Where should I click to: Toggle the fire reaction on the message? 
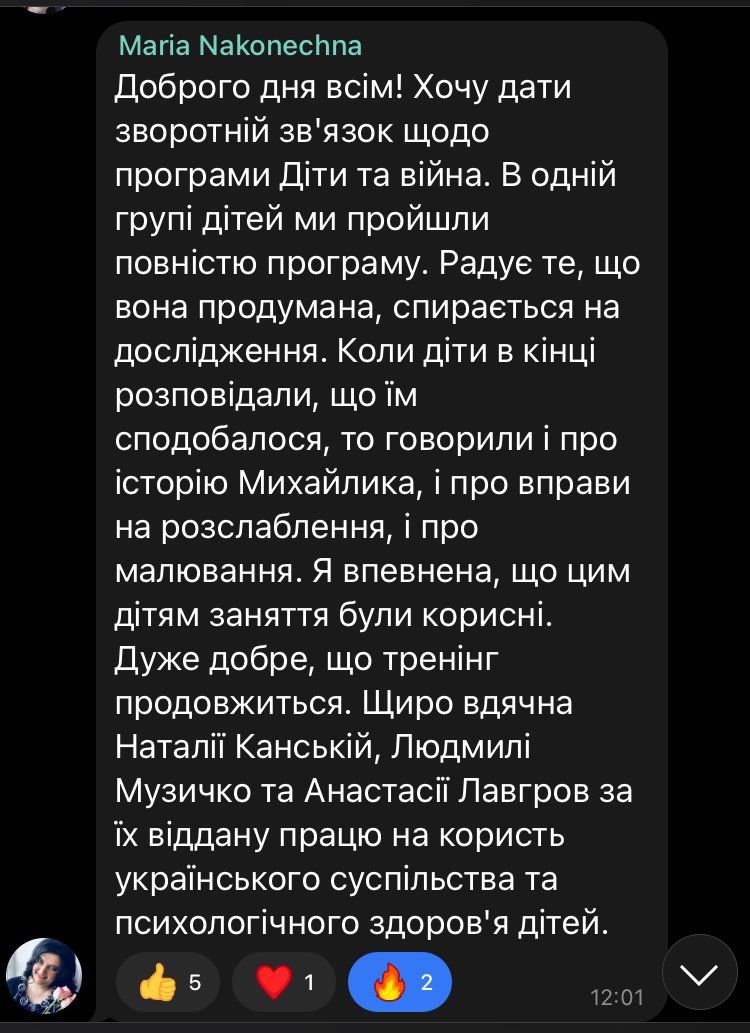click(400, 982)
